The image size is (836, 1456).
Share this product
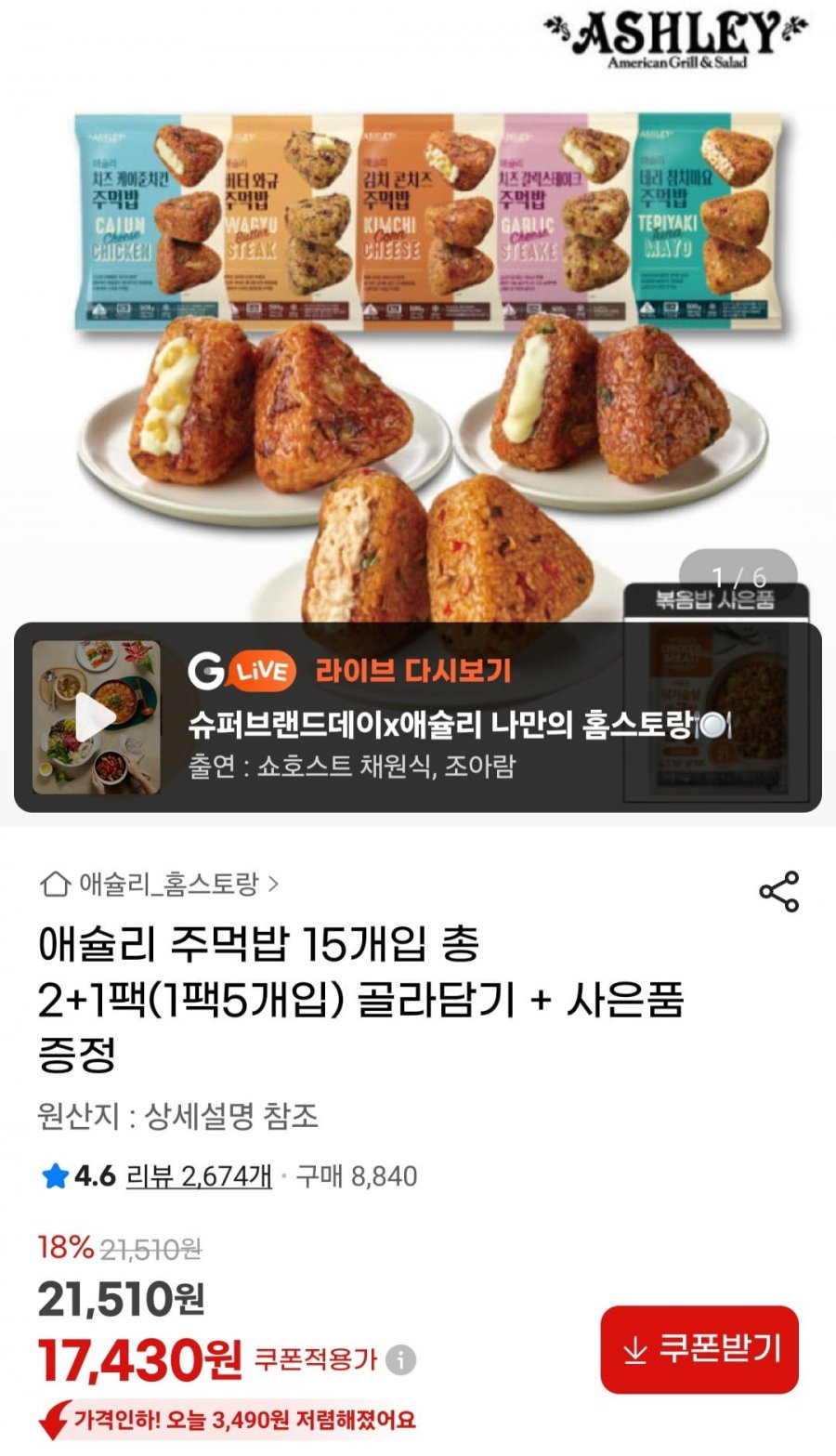778,891
